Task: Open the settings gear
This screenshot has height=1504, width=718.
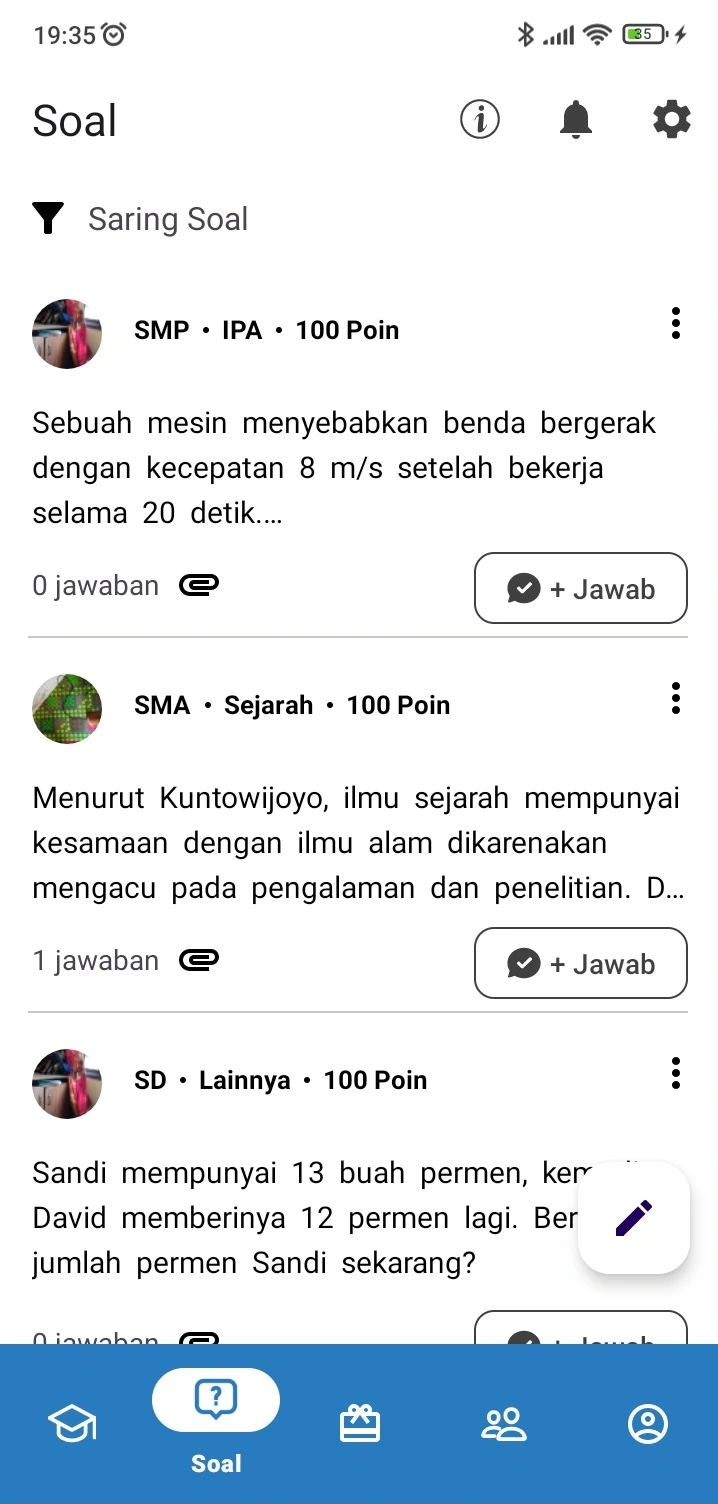Action: click(x=671, y=120)
